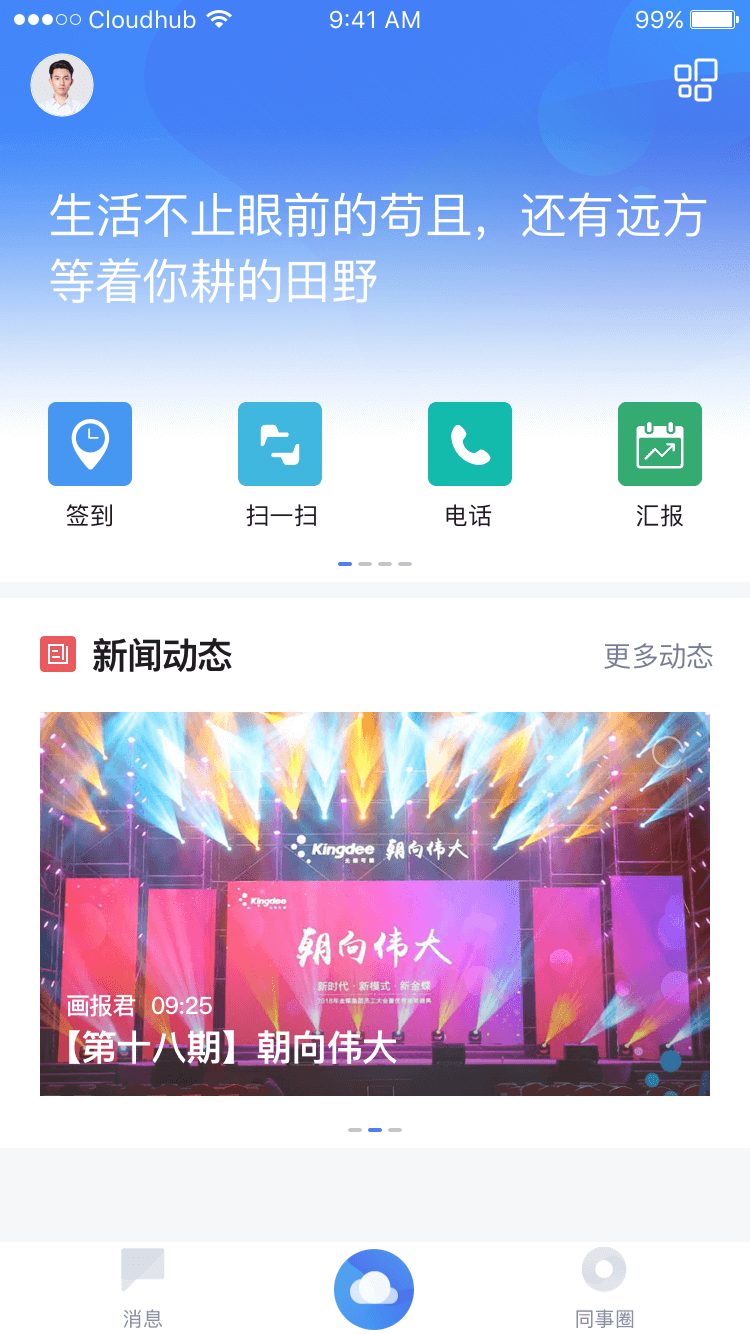Viewport: 750px width, 1334px height.
Task: Switch to the 消息 tab
Action: (x=143, y=1287)
